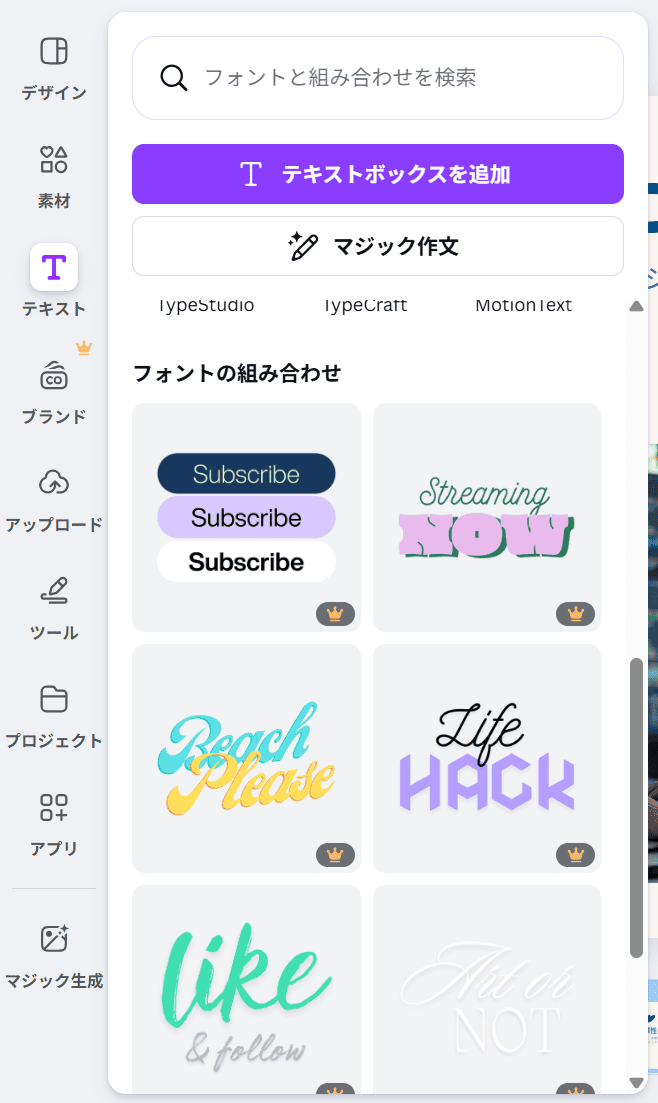Viewport: 658px width, 1103px height.
Task: Add the like & follow font combination
Action: tap(246, 990)
